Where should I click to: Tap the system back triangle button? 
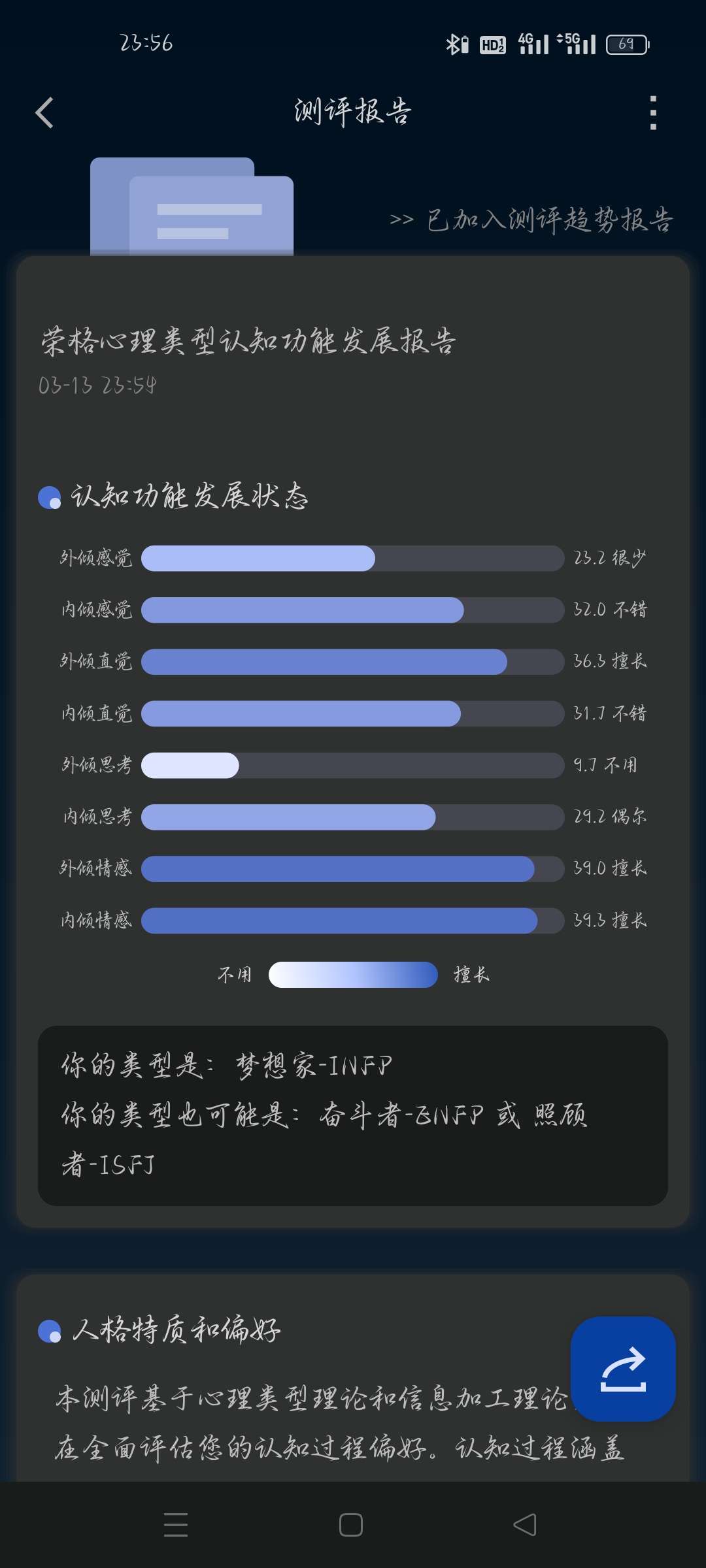pos(525,1524)
